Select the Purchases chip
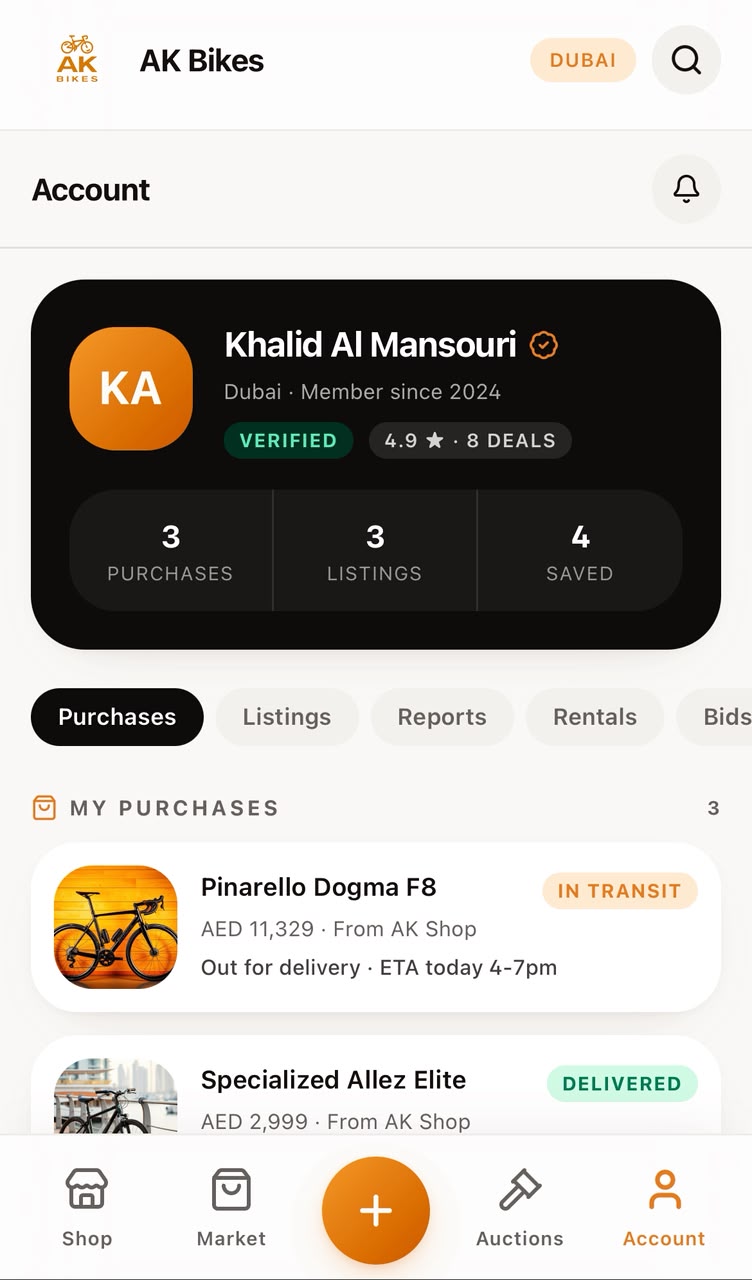Viewport: 752px width, 1280px height. coord(117,717)
